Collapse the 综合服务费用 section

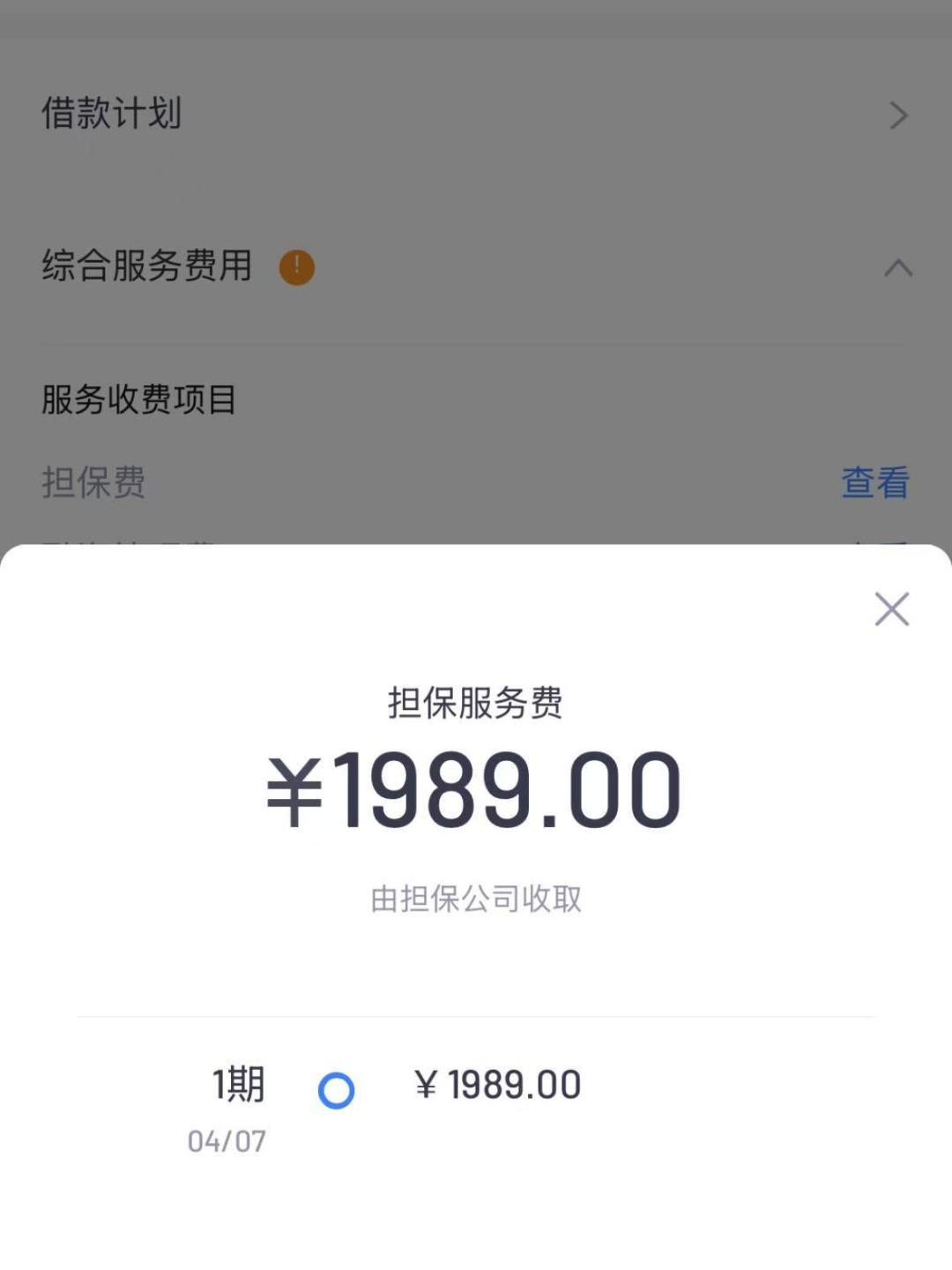tap(897, 267)
